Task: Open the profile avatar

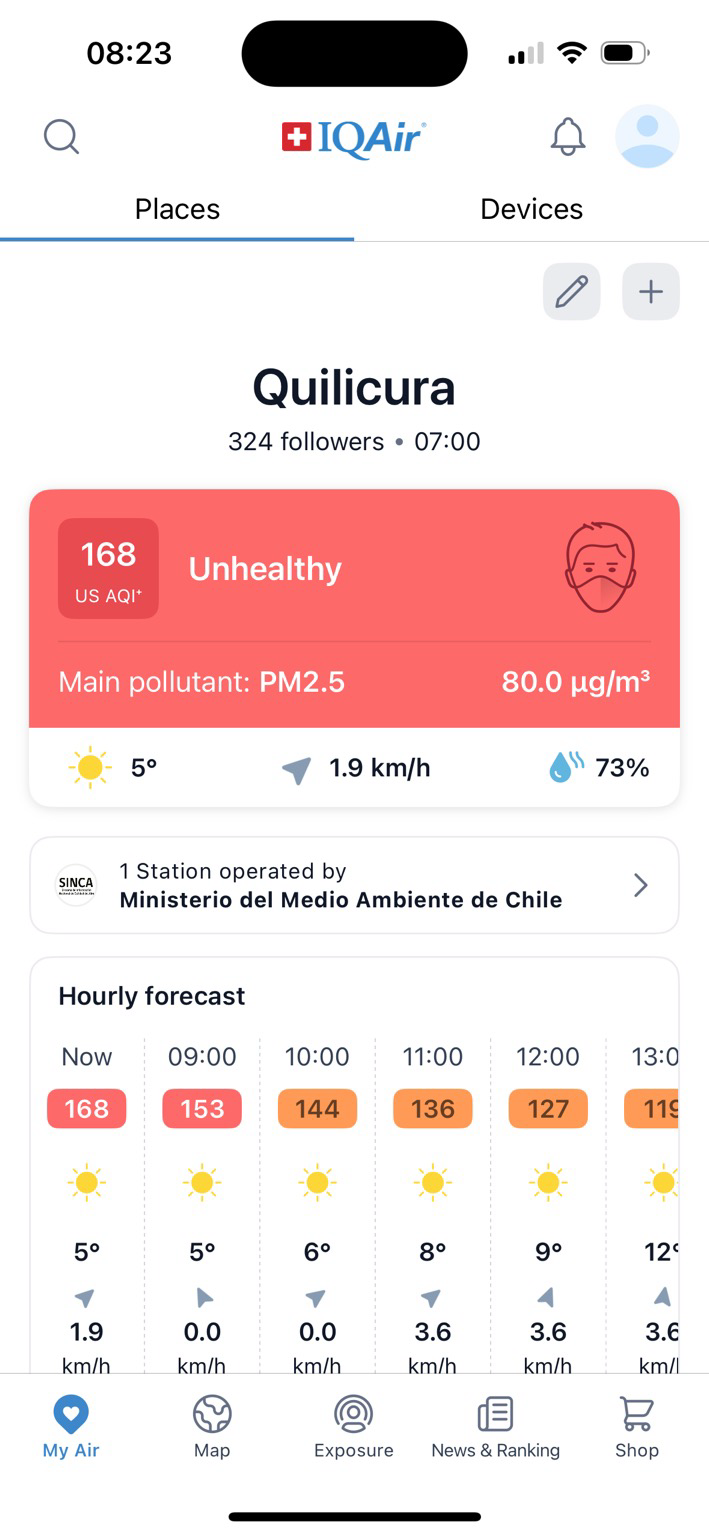Action: click(x=647, y=135)
